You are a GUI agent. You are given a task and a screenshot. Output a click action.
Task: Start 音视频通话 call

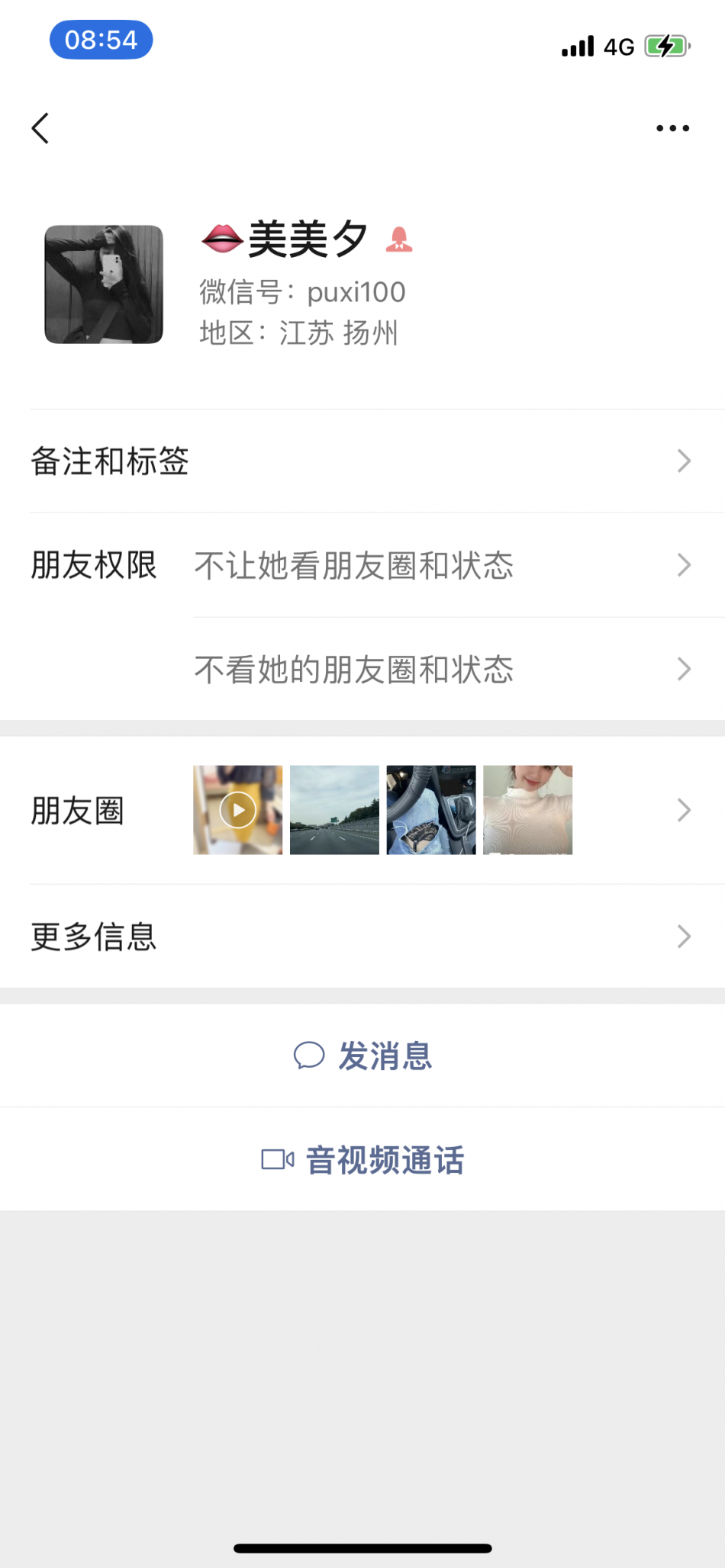click(x=363, y=1160)
